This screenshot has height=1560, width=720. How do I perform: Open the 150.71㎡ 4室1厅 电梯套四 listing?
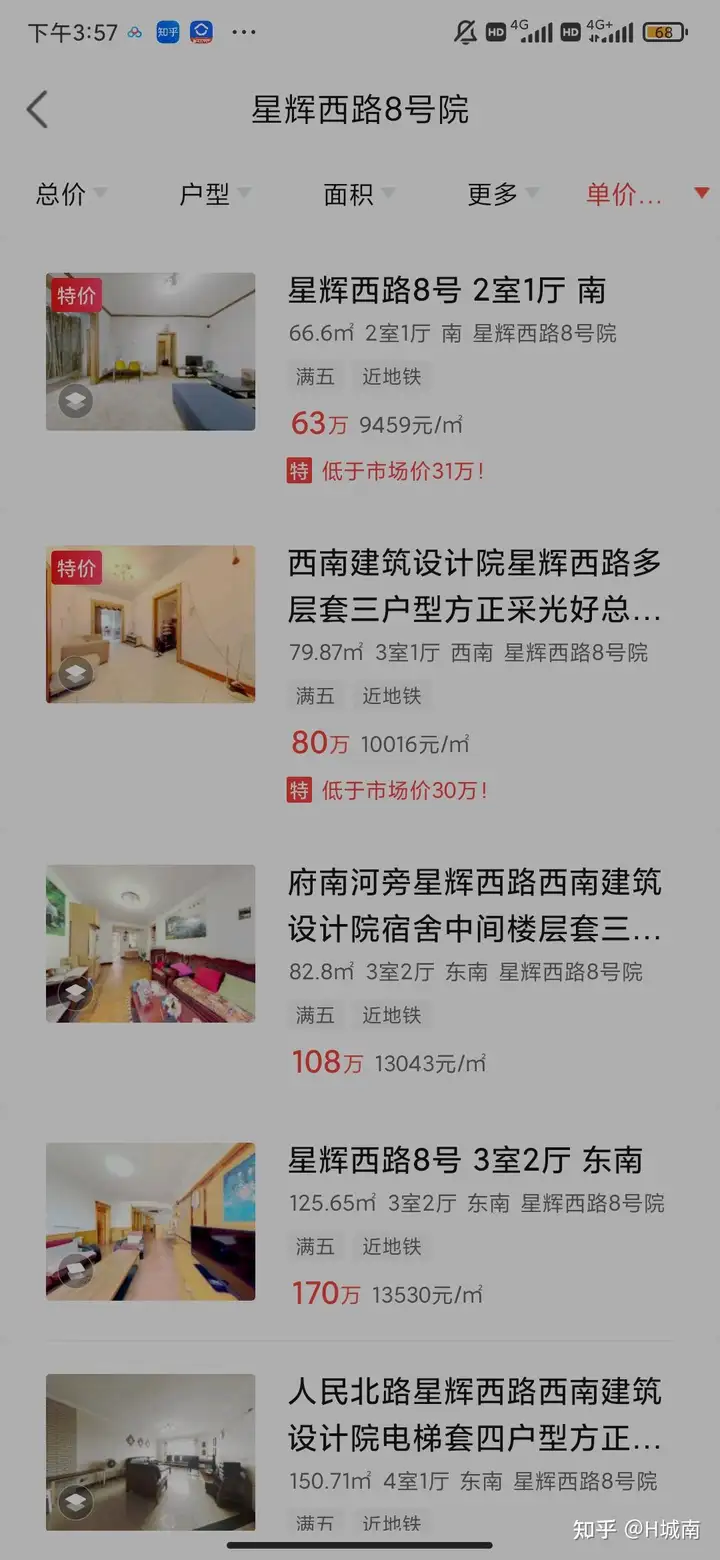pos(474,1415)
